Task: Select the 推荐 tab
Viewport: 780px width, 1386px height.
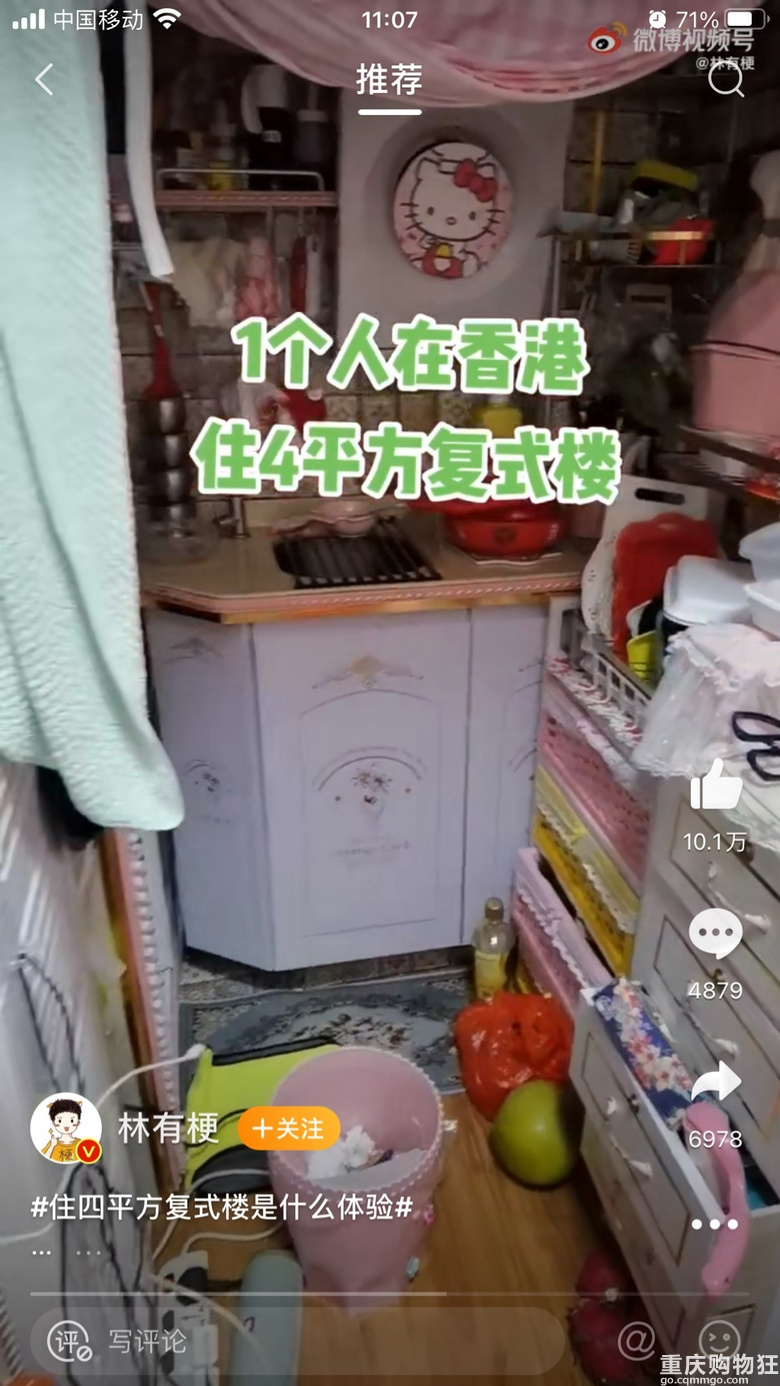Action: click(389, 80)
